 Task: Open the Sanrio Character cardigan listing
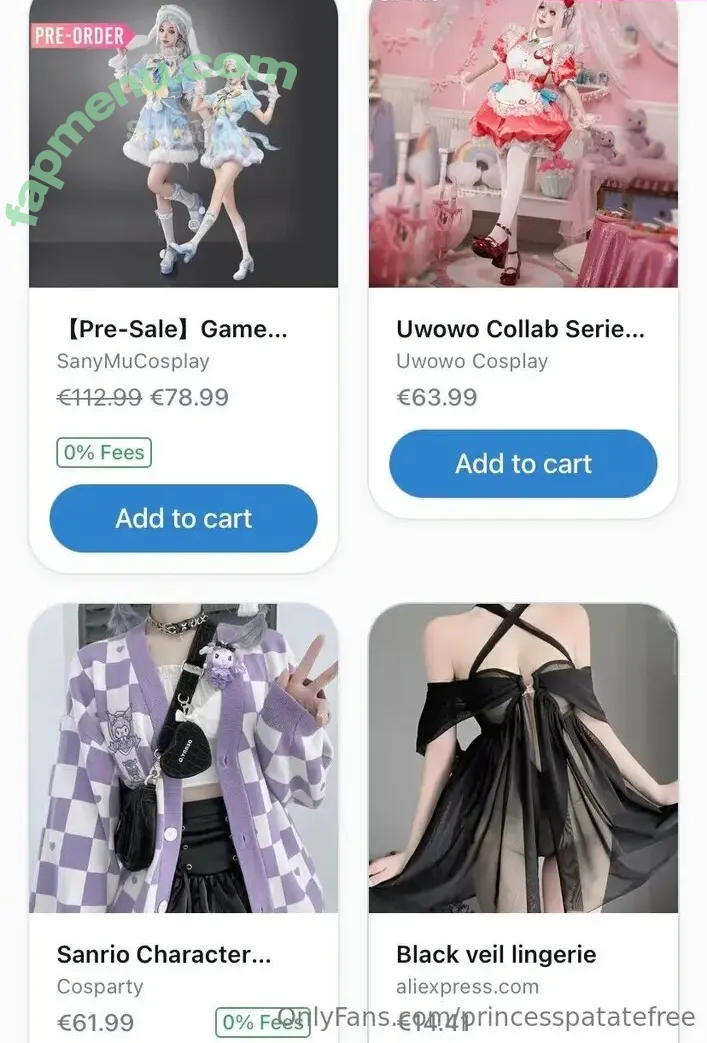[183, 760]
